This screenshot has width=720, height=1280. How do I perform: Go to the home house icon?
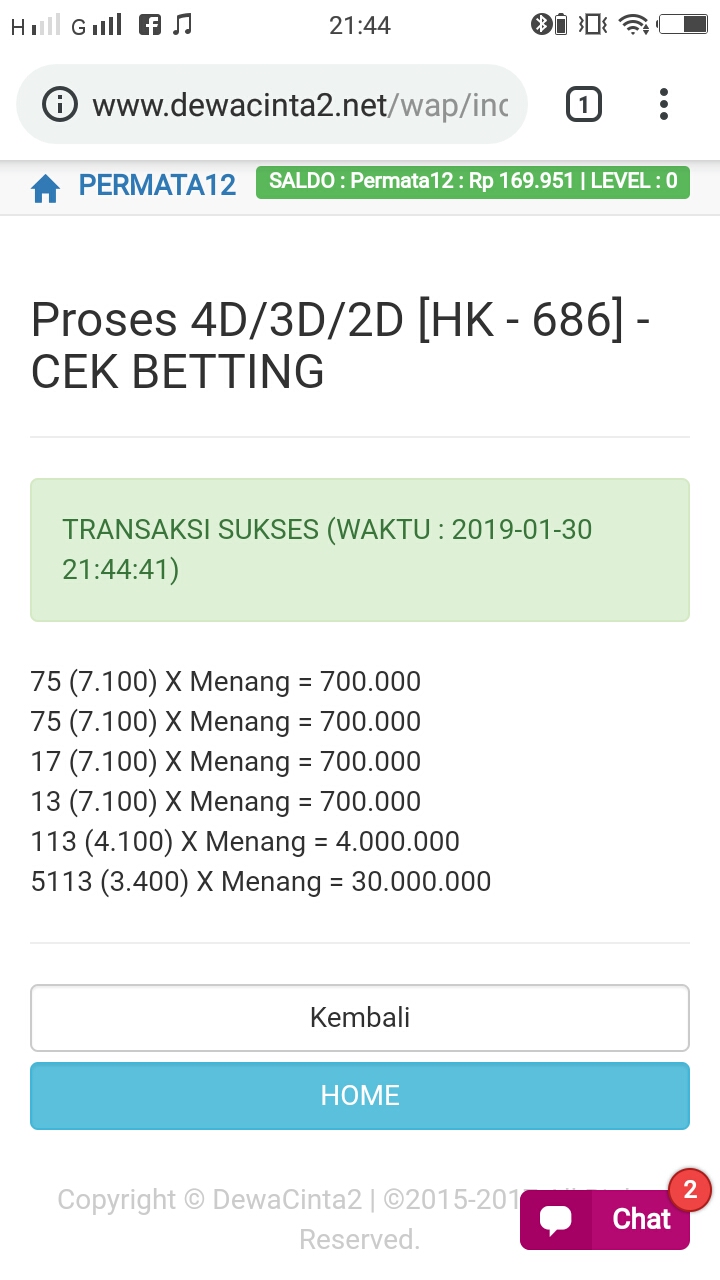[x=45, y=188]
